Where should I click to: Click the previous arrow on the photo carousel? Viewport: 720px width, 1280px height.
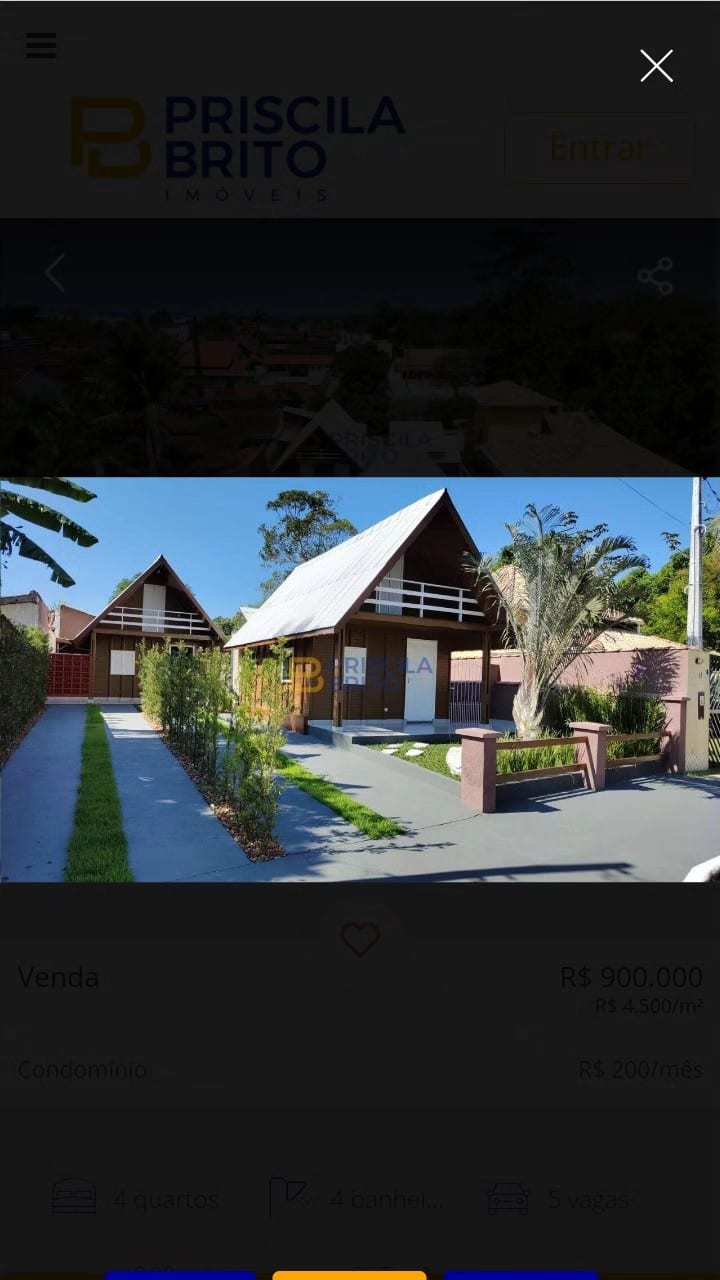point(54,272)
